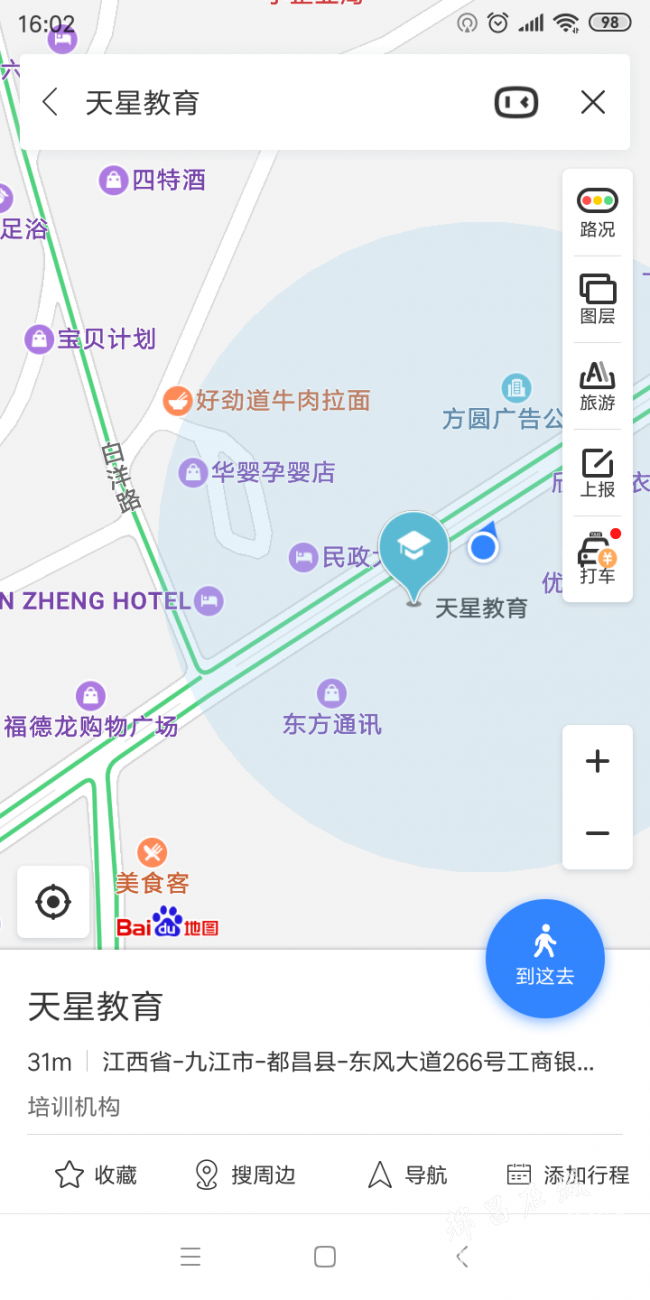The image size is (650, 1300).
Task: Recenter map on my location
Action: (x=53, y=902)
